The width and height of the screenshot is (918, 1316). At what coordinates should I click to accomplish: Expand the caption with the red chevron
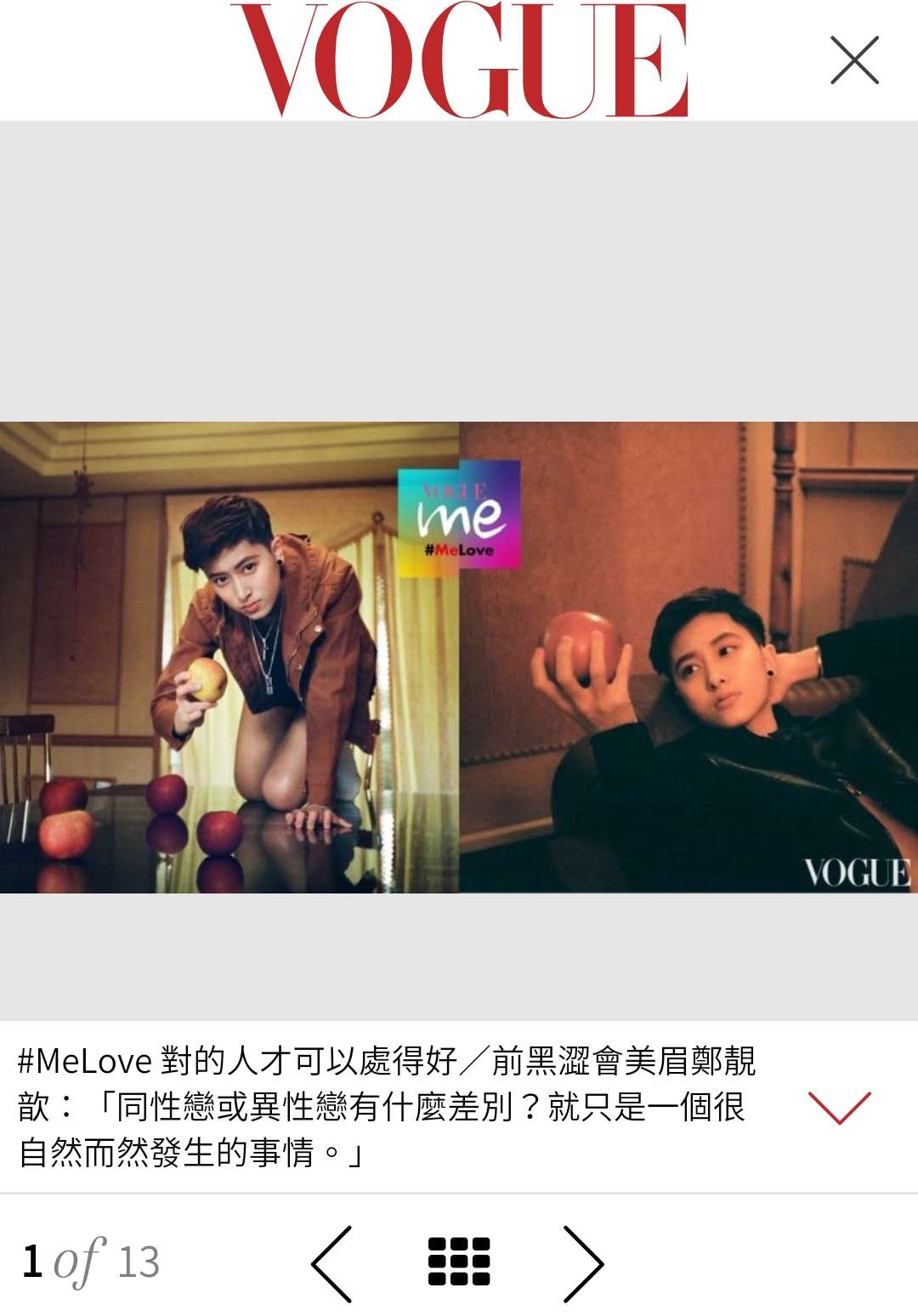[x=839, y=1107]
